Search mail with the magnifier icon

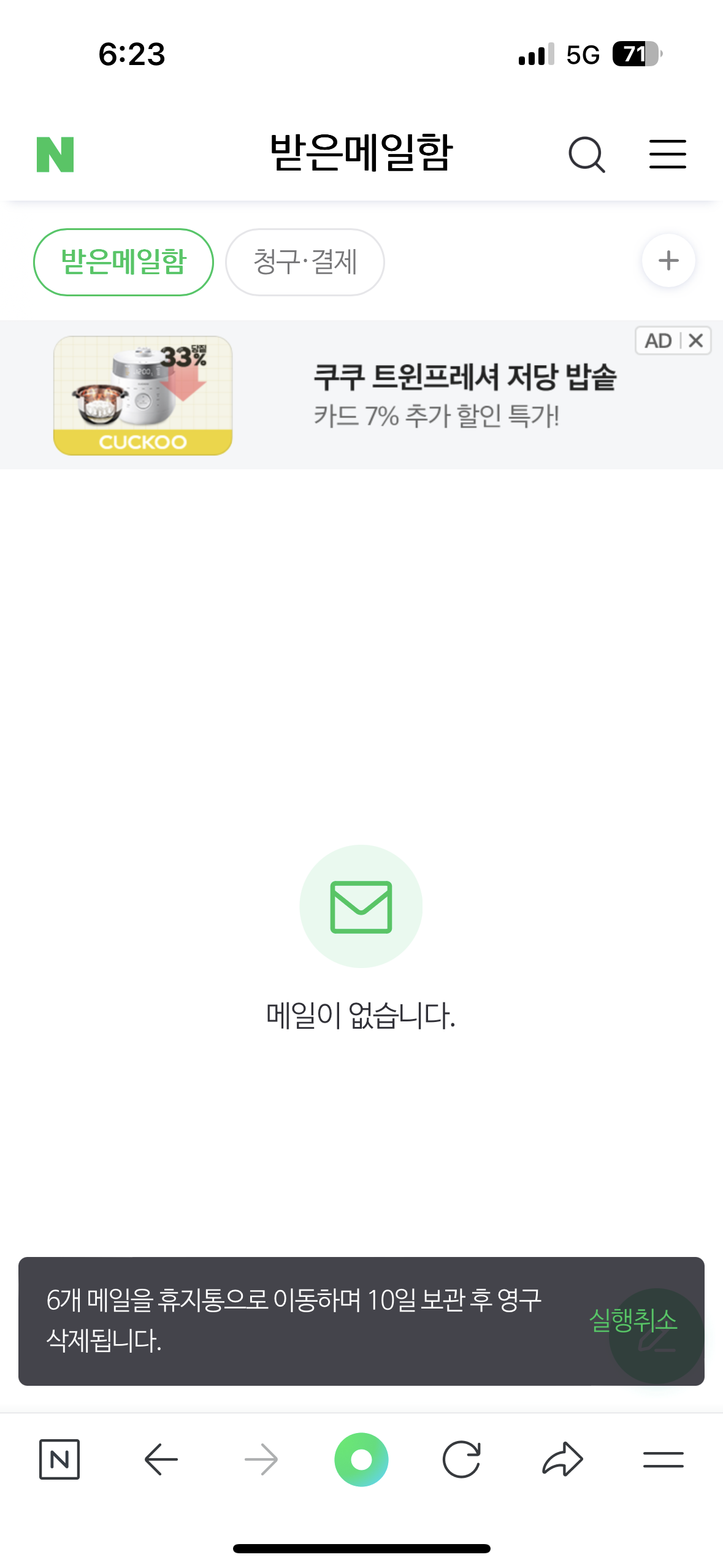(586, 154)
